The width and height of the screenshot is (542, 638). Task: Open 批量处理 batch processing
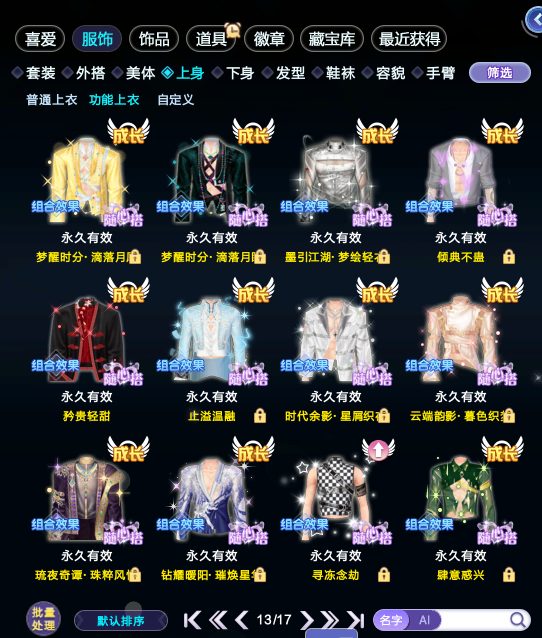tap(43, 619)
